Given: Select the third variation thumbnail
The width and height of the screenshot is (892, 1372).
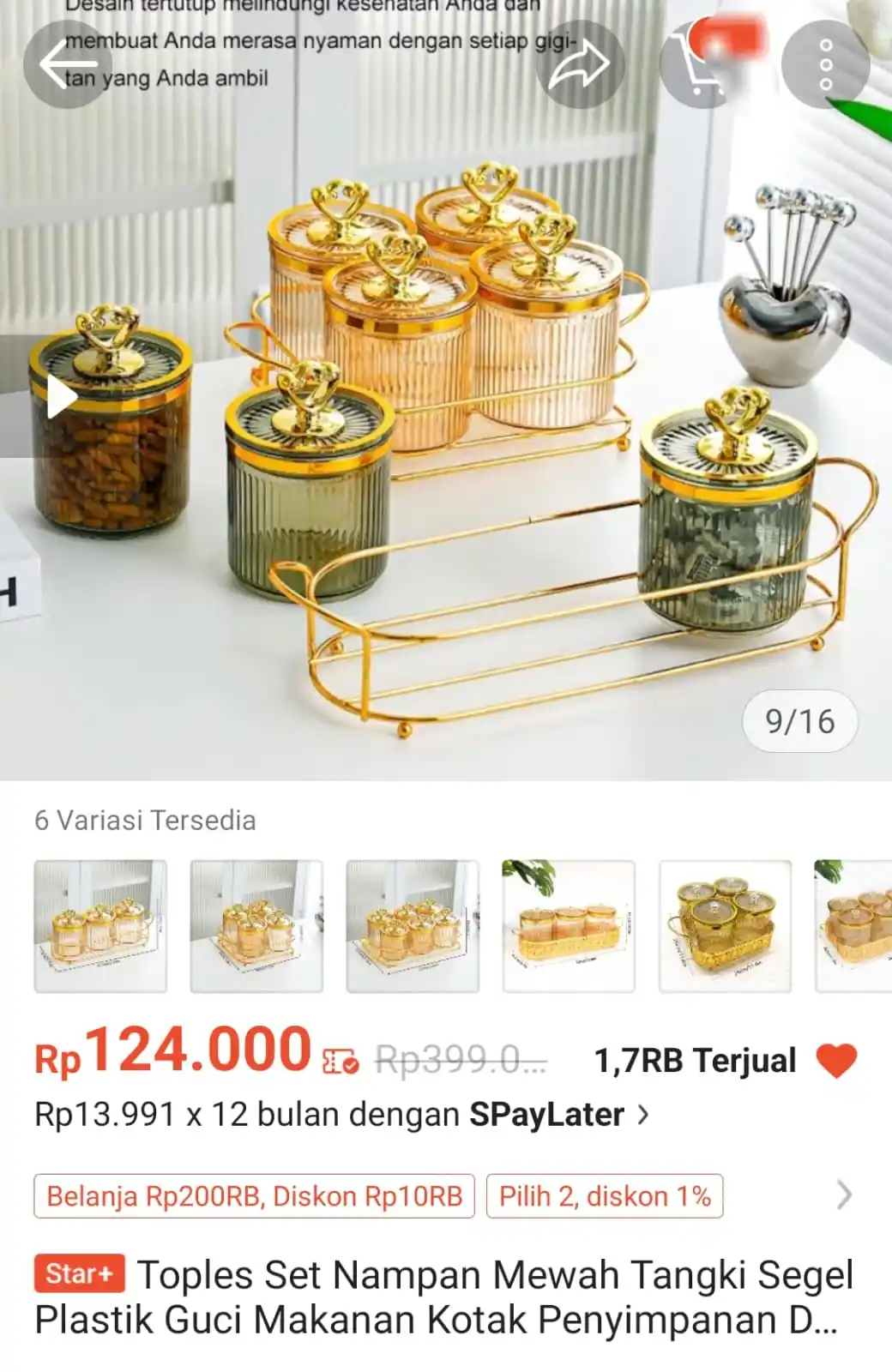Looking at the screenshot, I should click(x=413, y=926).
